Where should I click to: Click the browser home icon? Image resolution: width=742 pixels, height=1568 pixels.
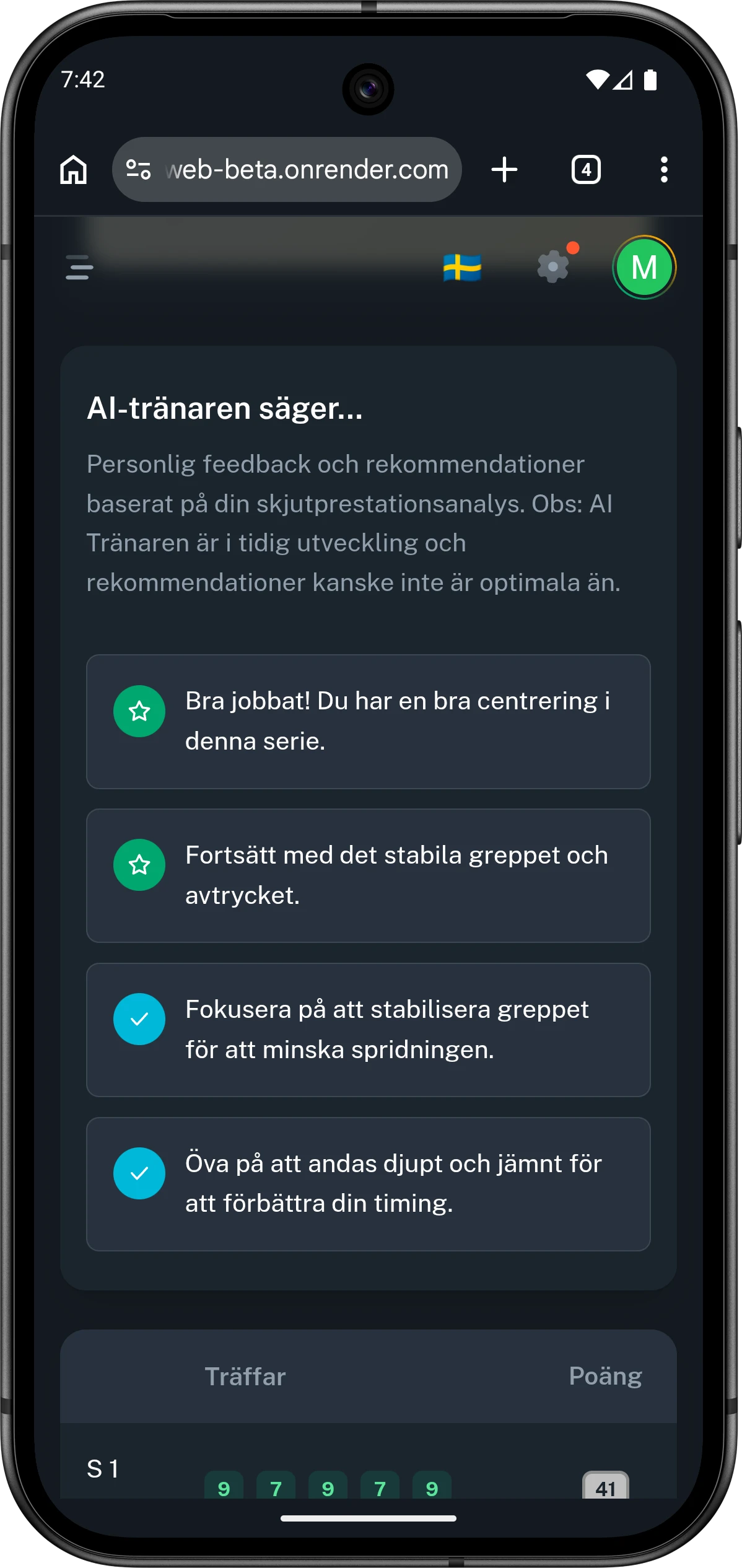pos(74,169)
